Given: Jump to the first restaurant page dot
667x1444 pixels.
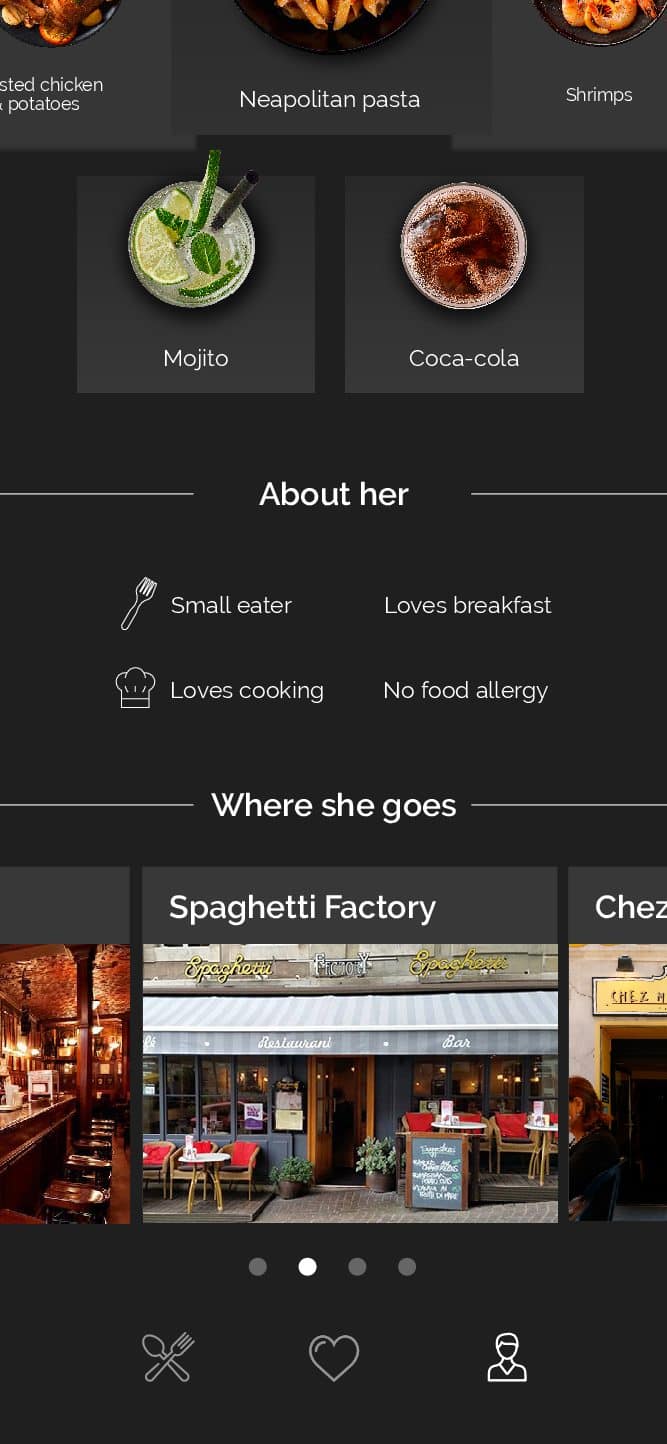Looking at the screenshot, I should click(258, 1267).
